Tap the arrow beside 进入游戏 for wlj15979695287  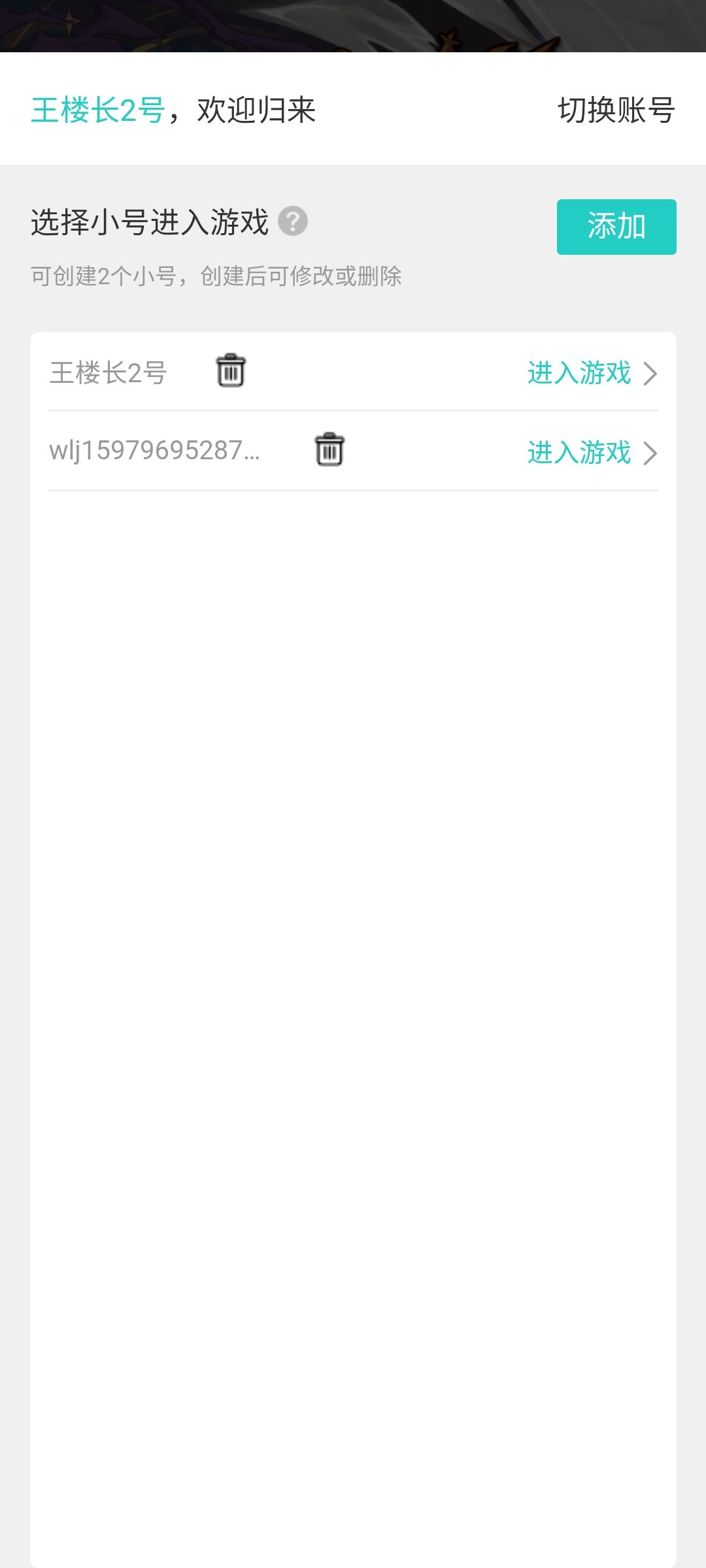pos(650,452)
